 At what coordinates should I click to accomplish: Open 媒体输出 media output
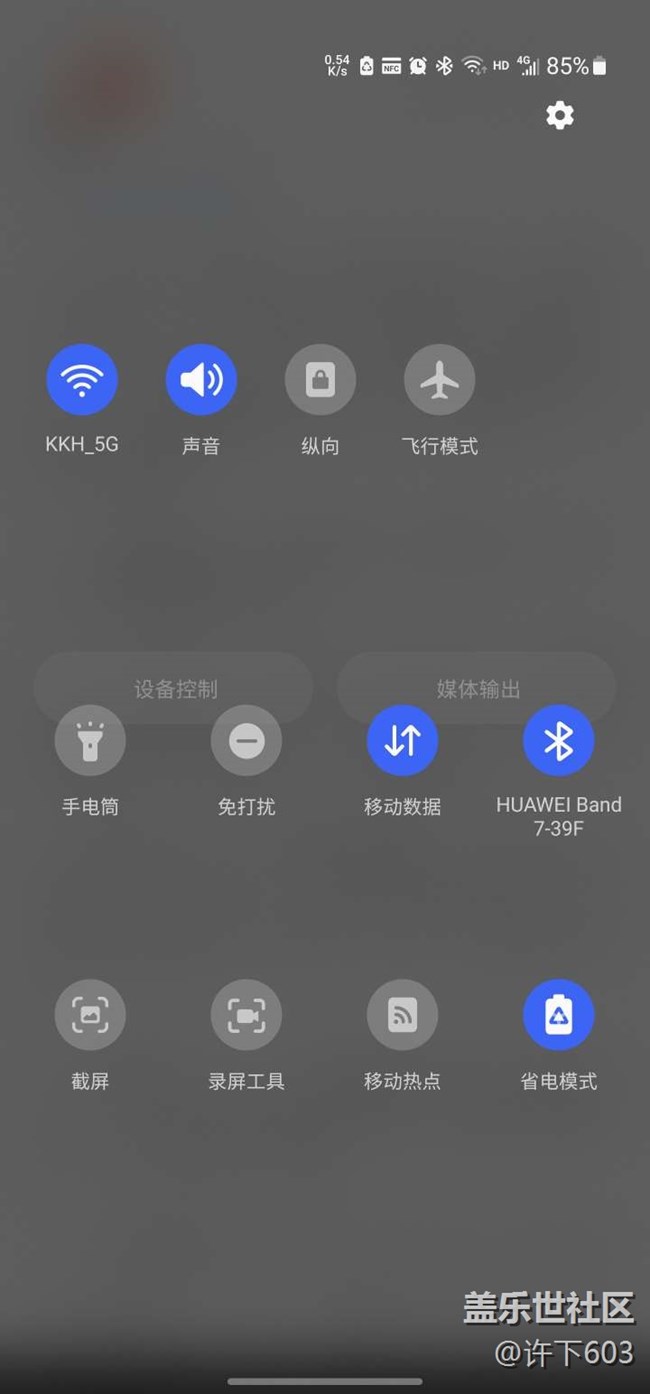tap(477, 688)
